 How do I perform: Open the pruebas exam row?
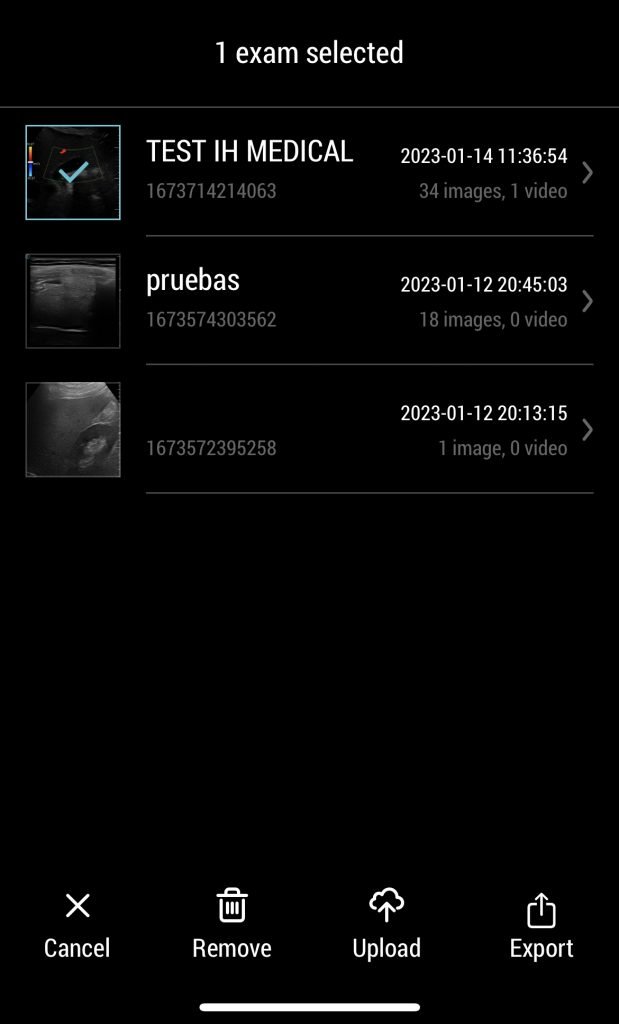pos(370,301)
